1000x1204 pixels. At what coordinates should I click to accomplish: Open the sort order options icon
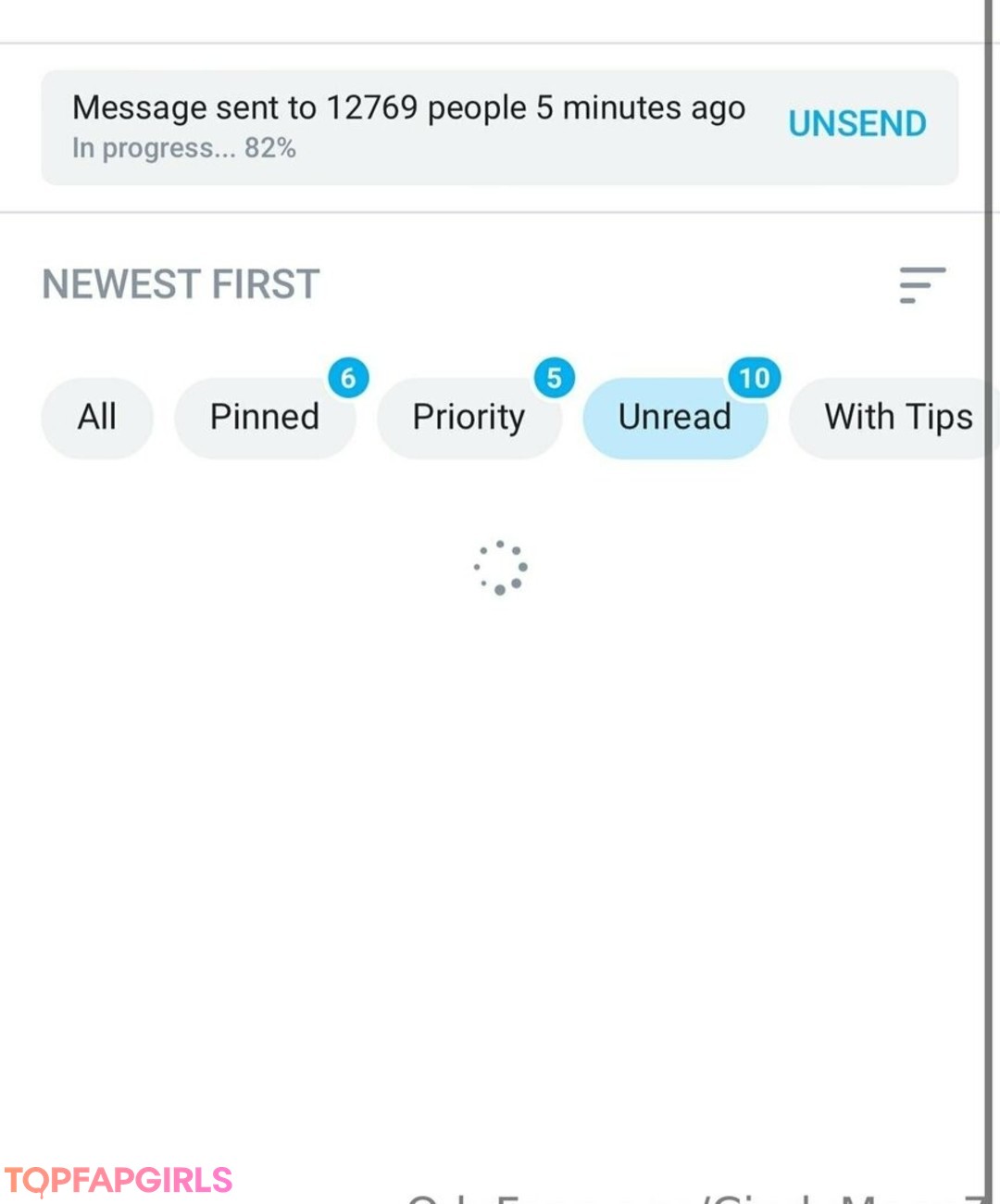[922, 285]
